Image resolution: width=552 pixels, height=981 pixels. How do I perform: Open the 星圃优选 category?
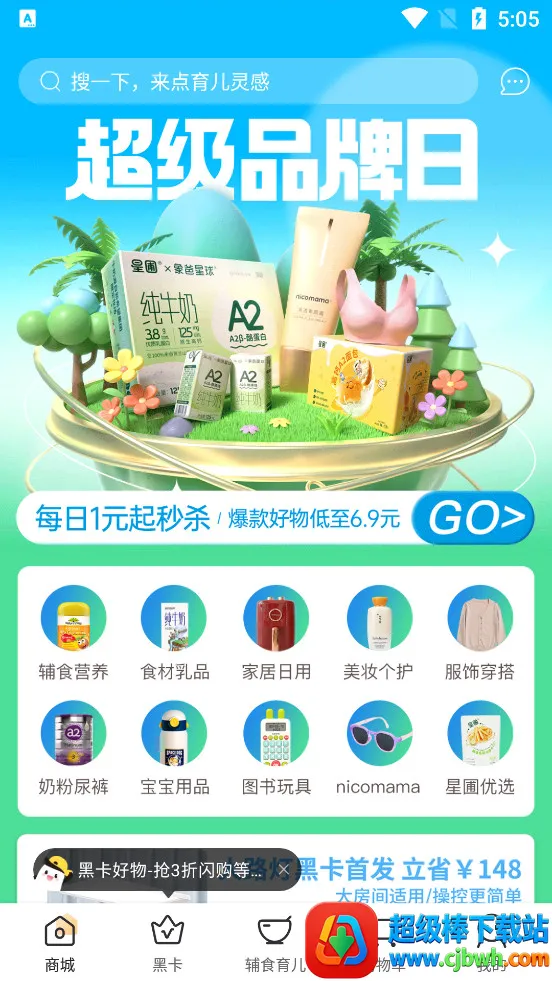click(479, 748)
